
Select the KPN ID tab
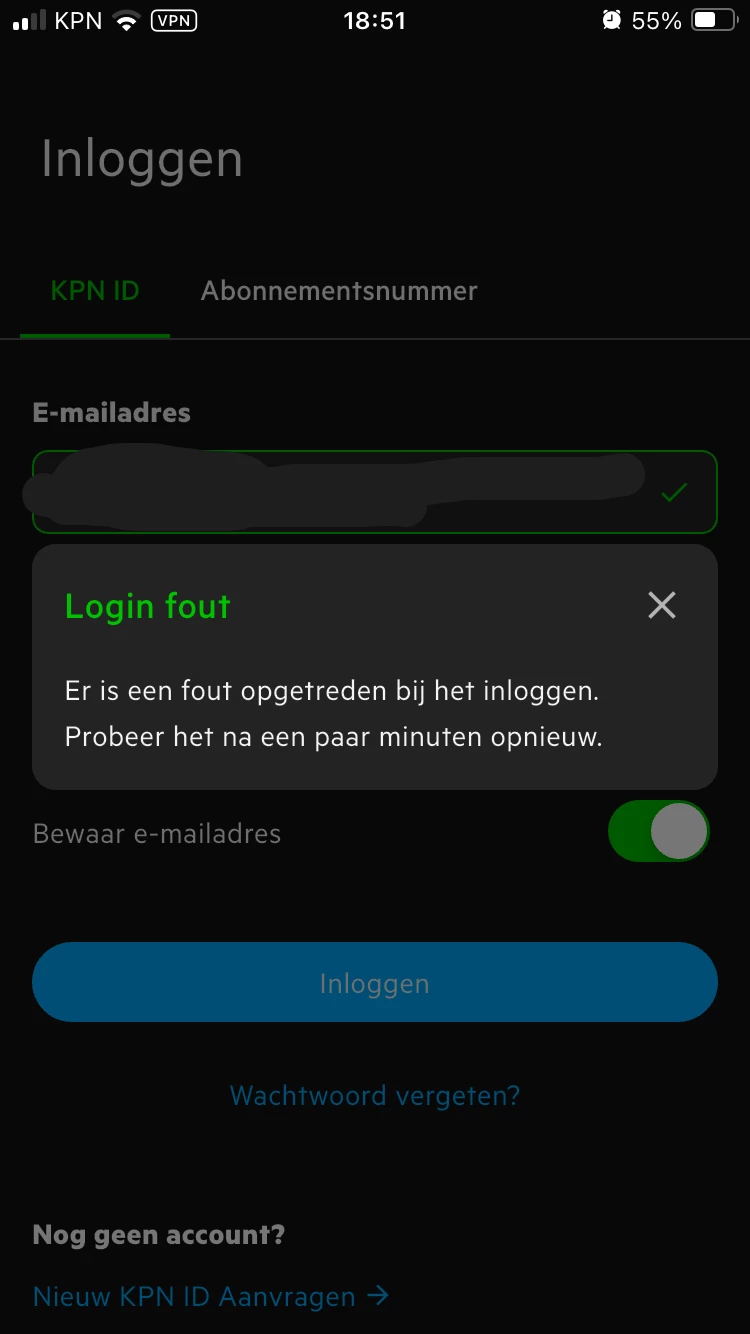pyautogui.click(x=95, y=291)
